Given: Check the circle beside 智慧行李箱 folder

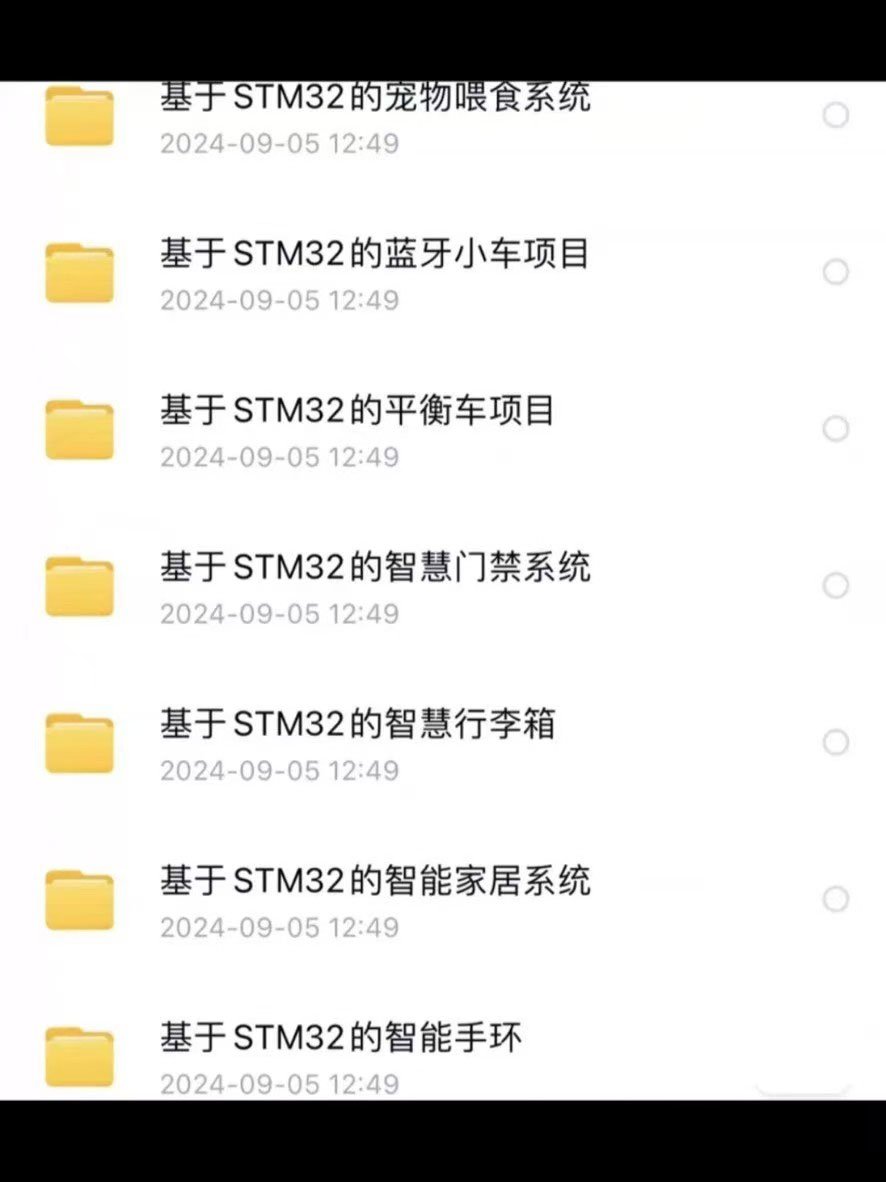Looking at the screenshot, I should pyautogui.click(x=836, y=742).
